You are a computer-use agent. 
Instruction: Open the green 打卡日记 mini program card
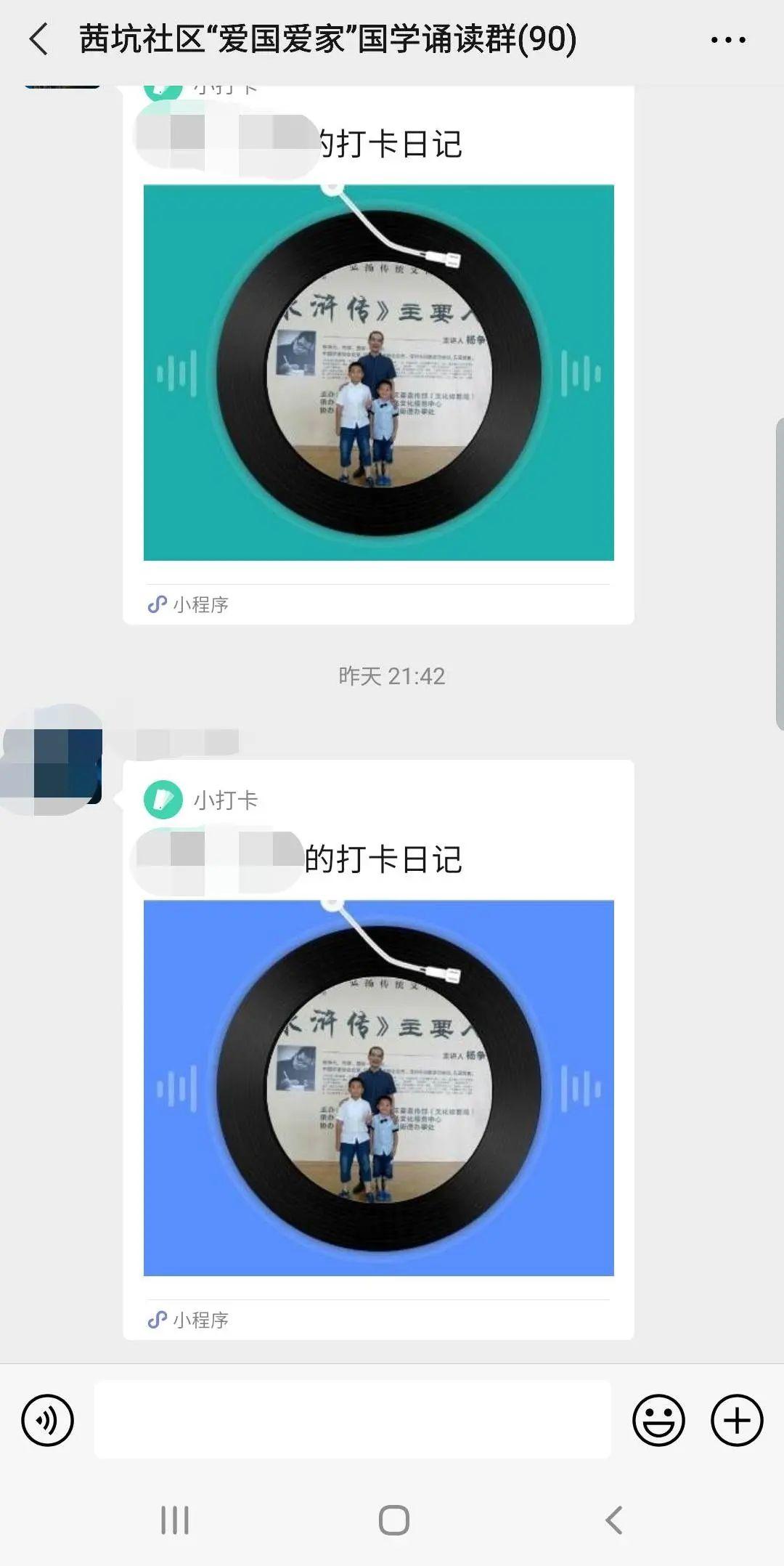[378, 372]
